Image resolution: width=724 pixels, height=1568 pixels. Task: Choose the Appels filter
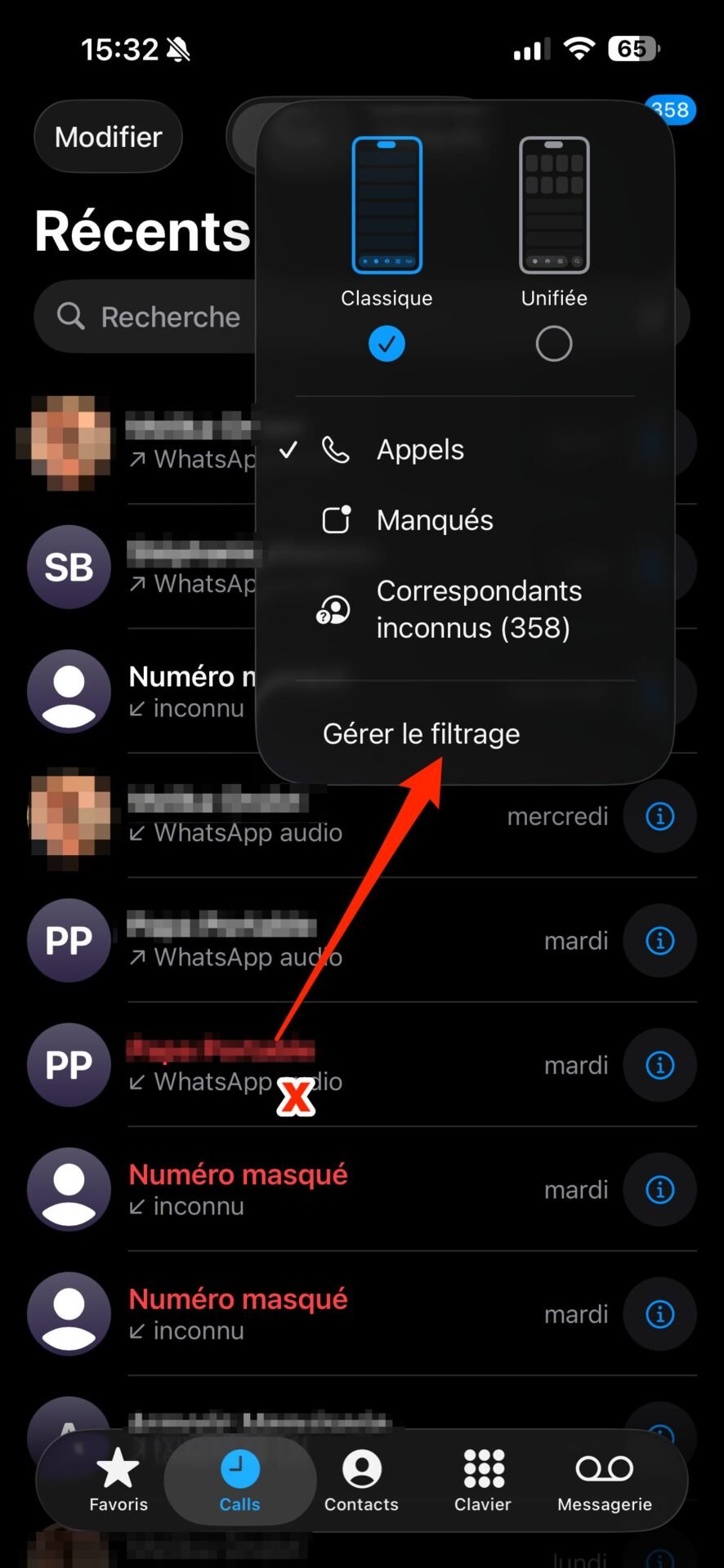coord(465,449)
